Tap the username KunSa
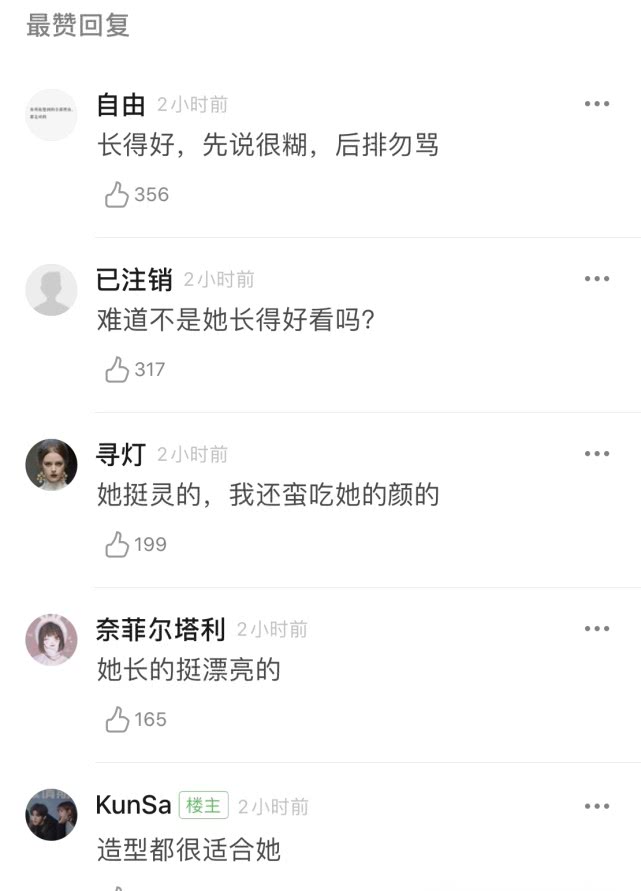Screen dimensions: 641x891 tap(133, 805)
